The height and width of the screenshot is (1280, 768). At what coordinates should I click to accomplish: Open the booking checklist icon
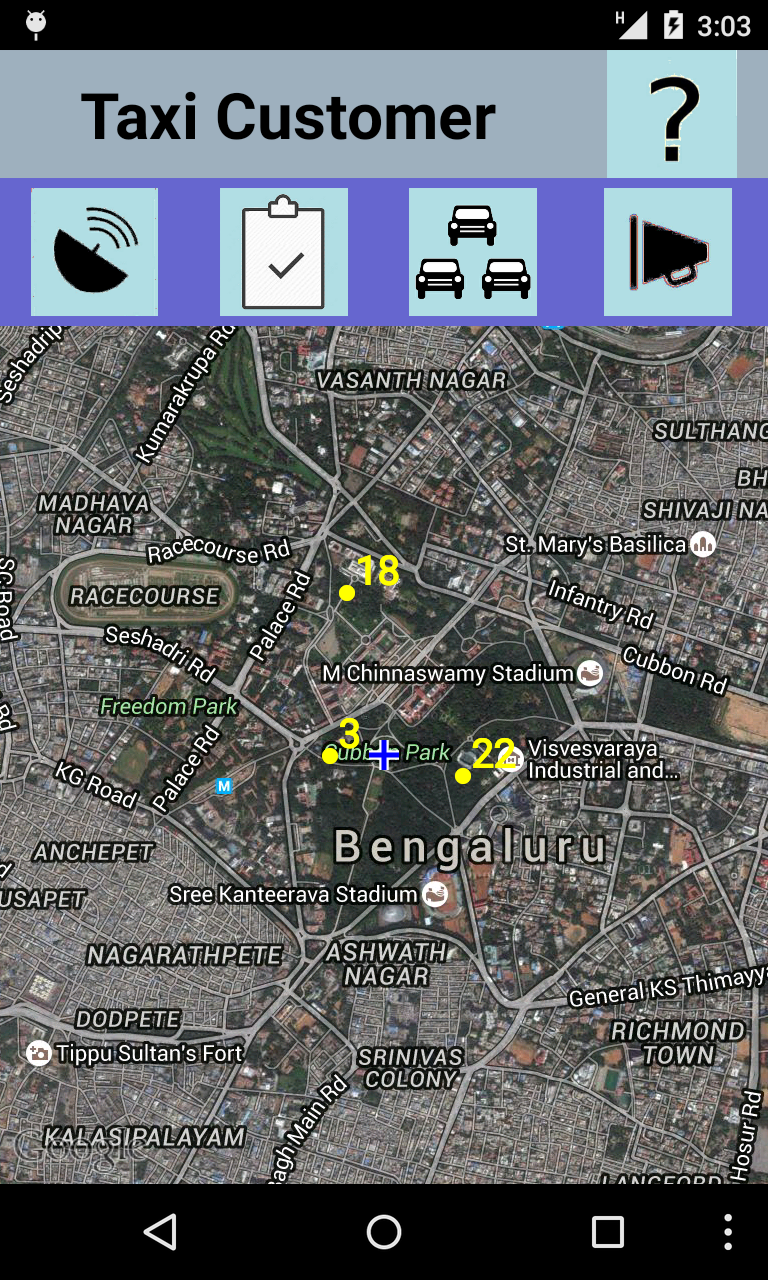[283, 251]
